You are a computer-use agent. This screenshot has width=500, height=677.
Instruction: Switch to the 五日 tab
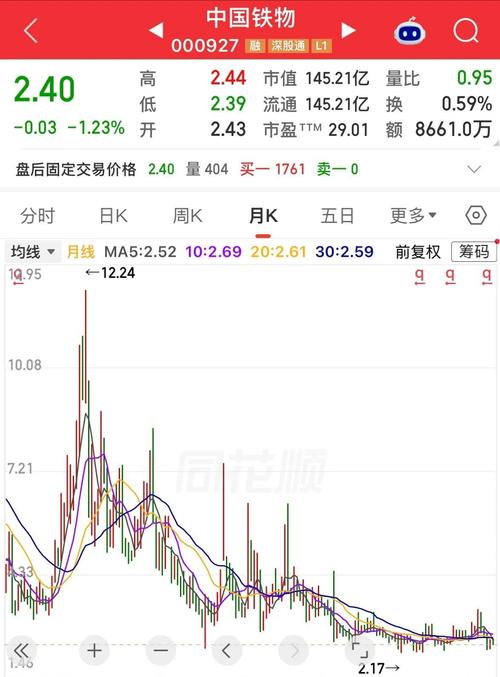(x=337, y=215)
